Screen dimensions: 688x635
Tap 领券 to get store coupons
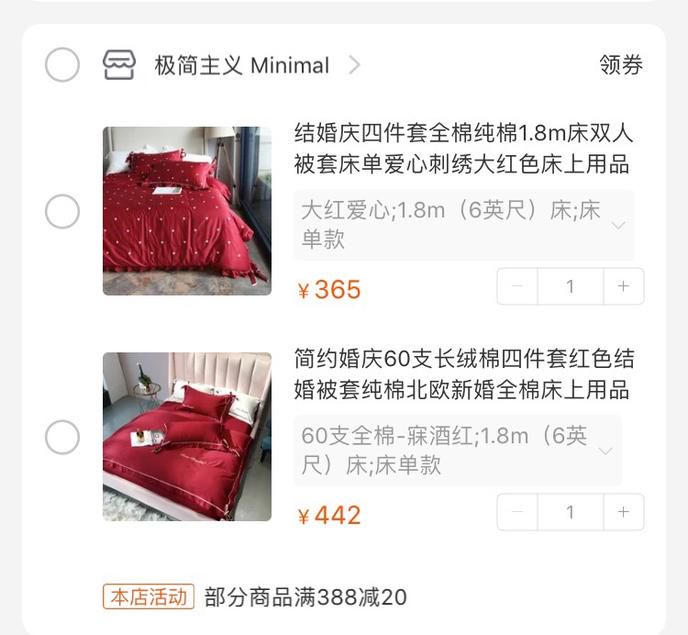[620, 65]
